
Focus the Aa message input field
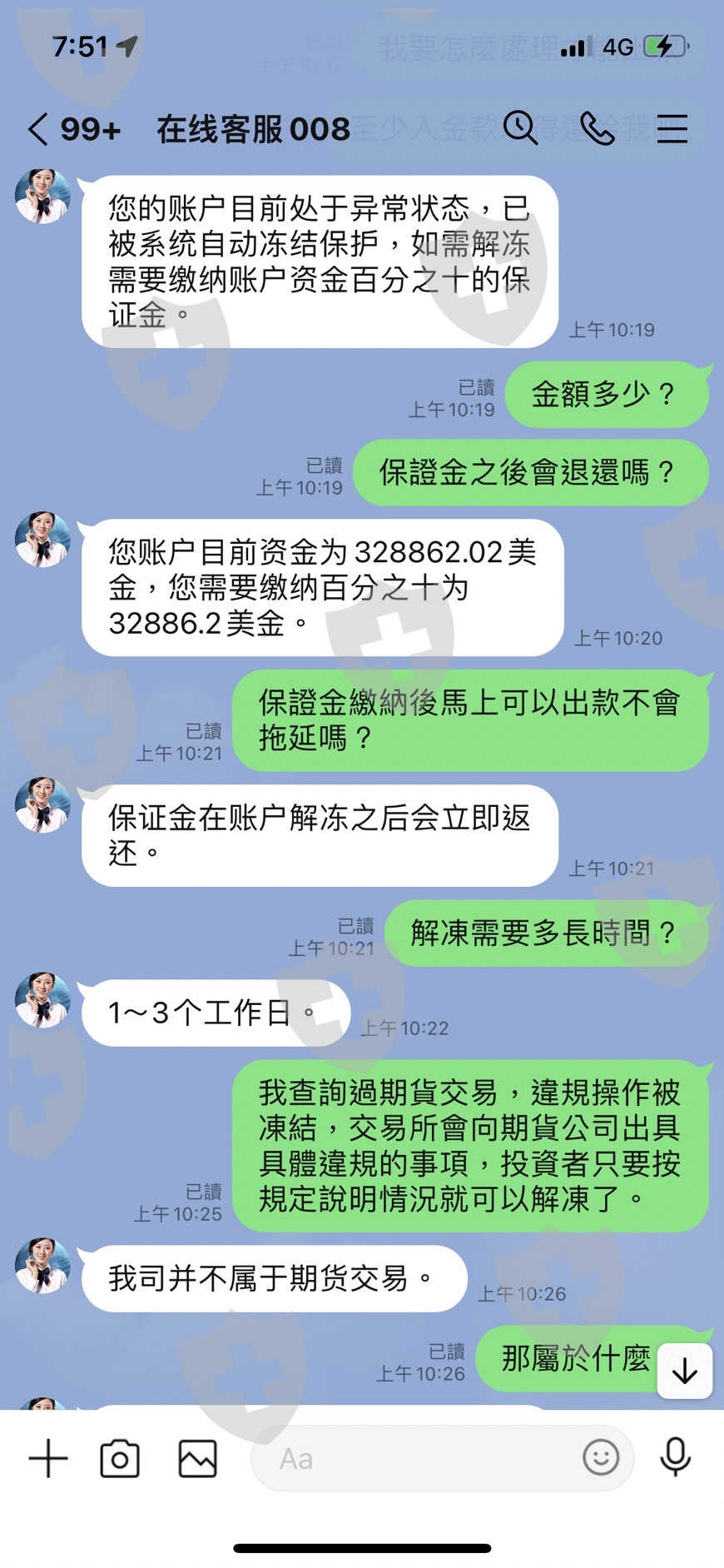click(416, 1458)
